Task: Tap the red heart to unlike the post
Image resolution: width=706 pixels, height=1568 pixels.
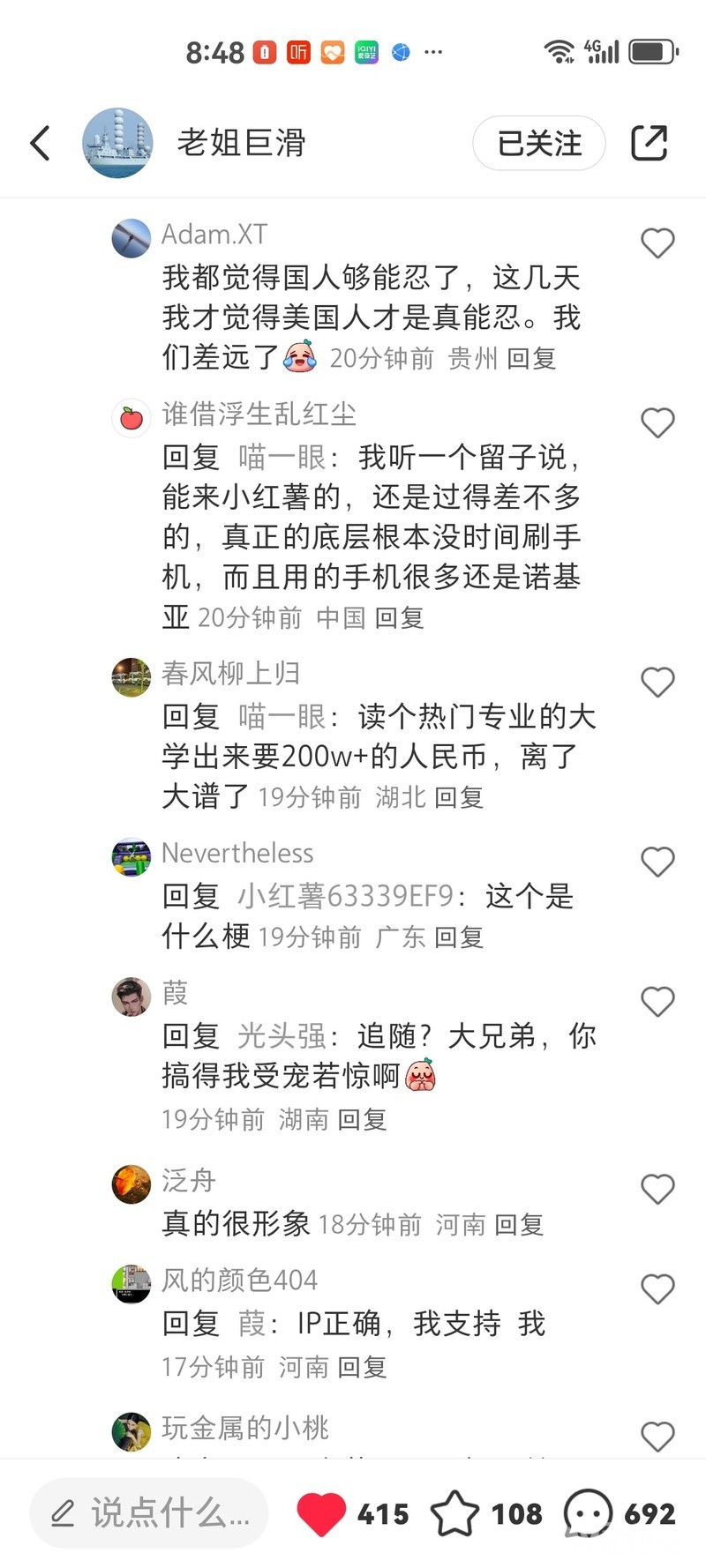Action: pos(321,1513)
